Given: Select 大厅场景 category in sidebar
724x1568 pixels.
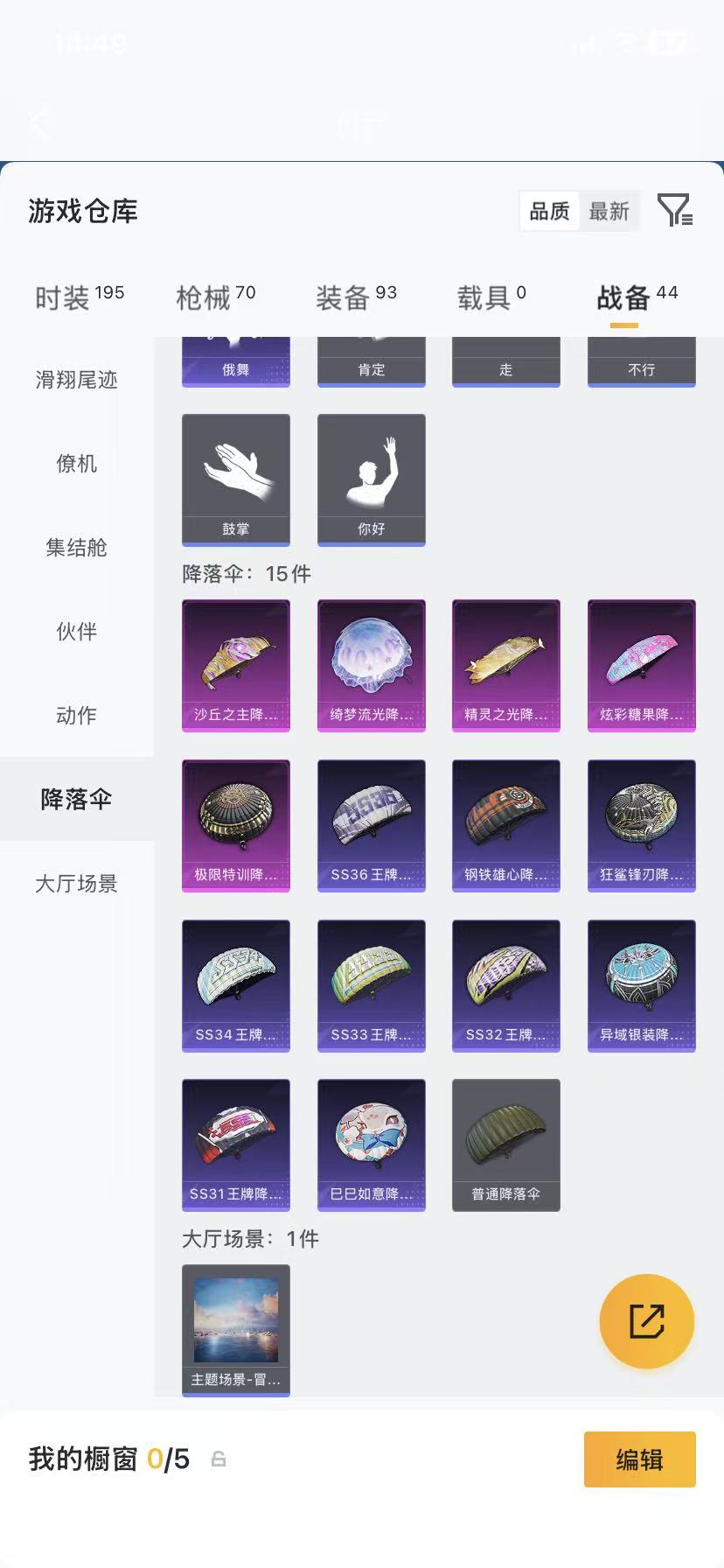Looking at the screenshot, I should (x=76, y=885).
